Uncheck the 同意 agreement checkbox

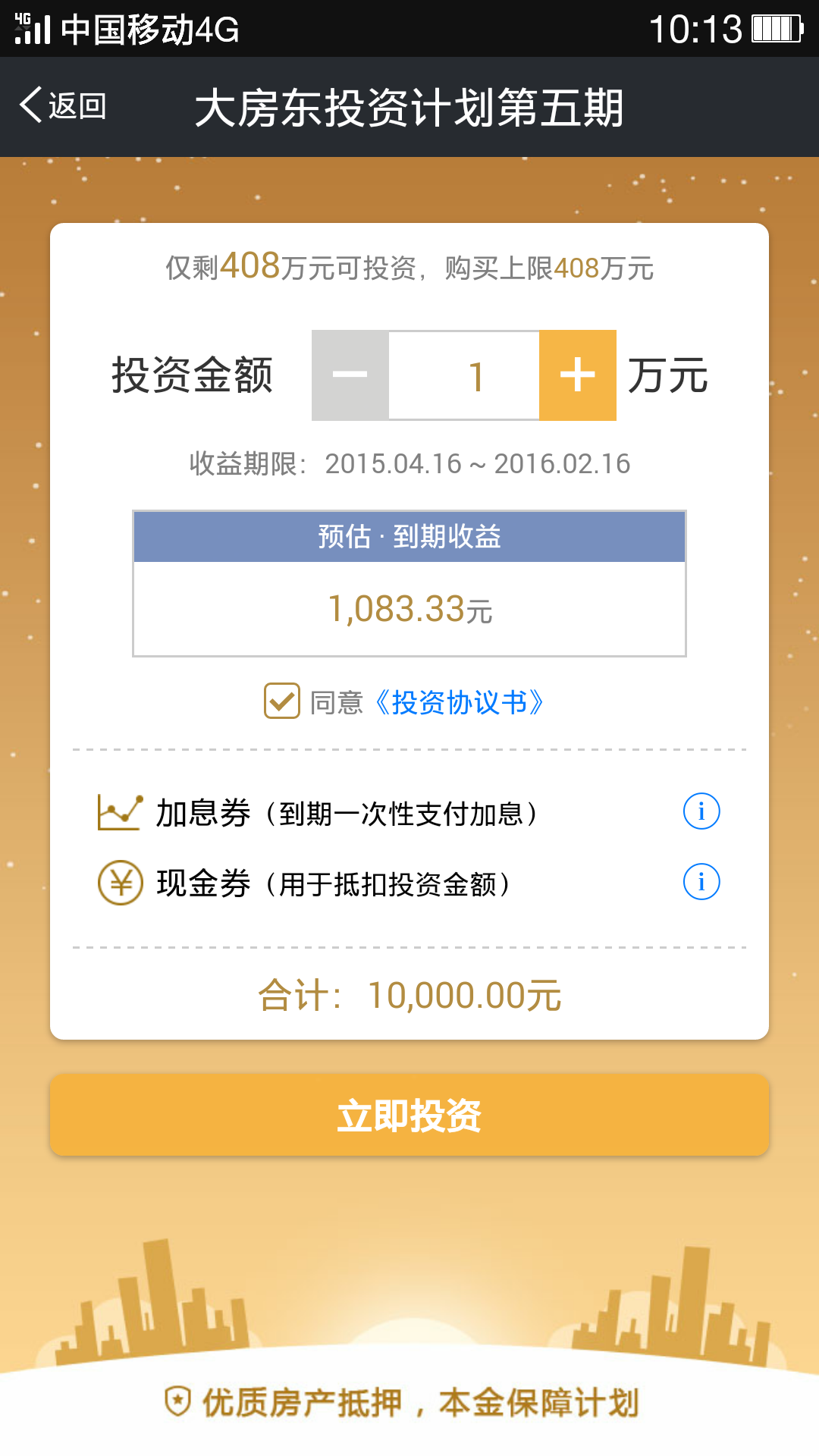(282, 701)
